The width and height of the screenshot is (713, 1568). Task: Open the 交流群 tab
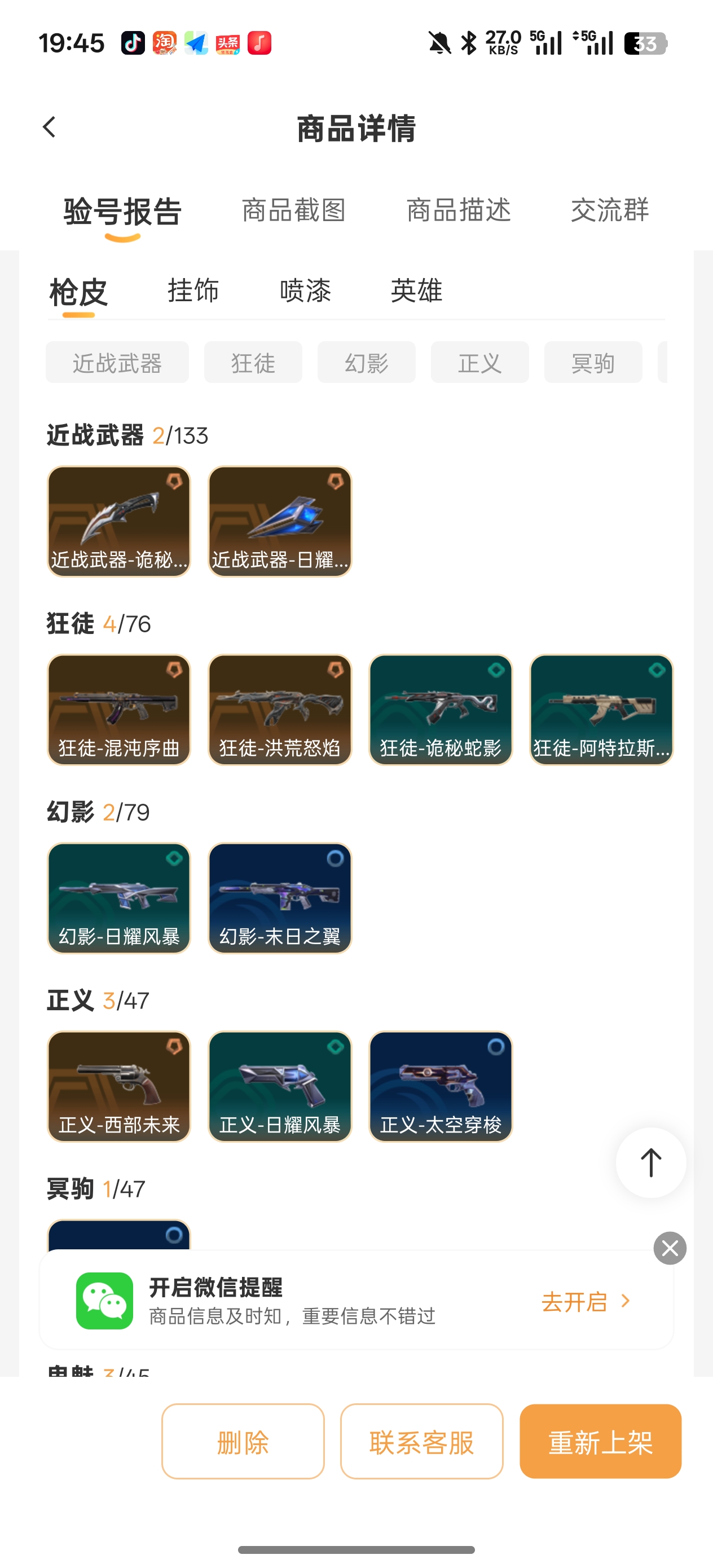(x=609, y=210)
